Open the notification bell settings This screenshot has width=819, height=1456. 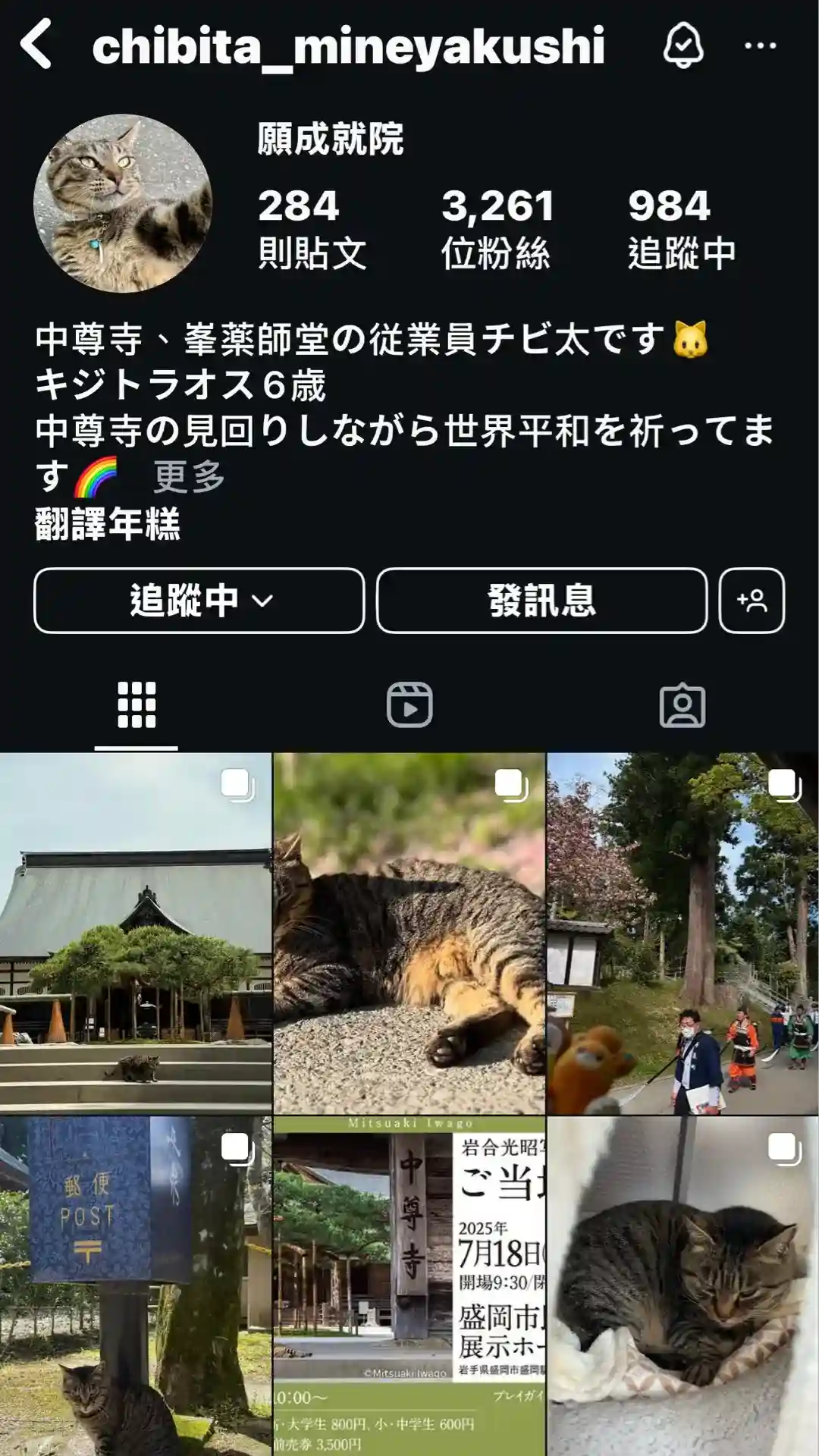682,45
